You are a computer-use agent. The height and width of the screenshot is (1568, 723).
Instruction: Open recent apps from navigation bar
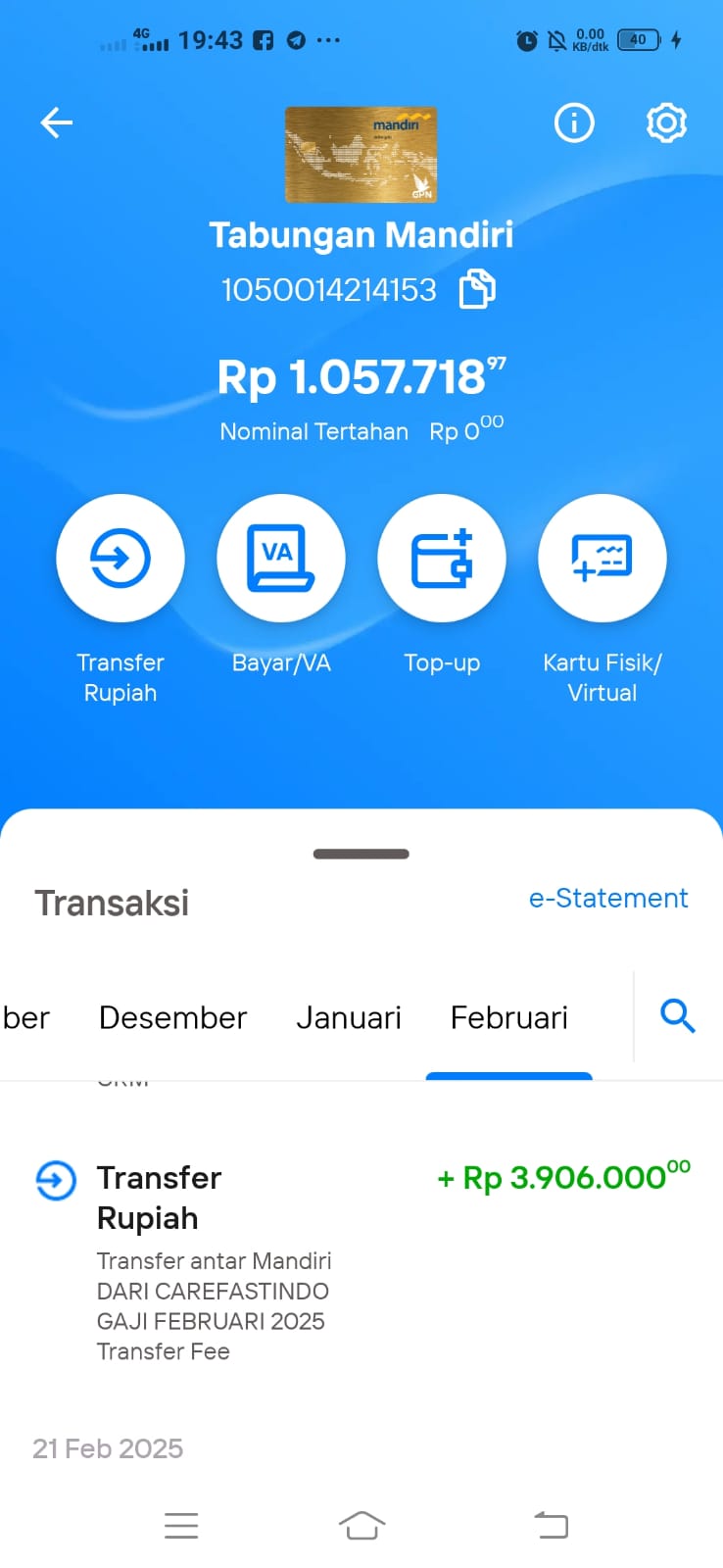point(181,1525)
